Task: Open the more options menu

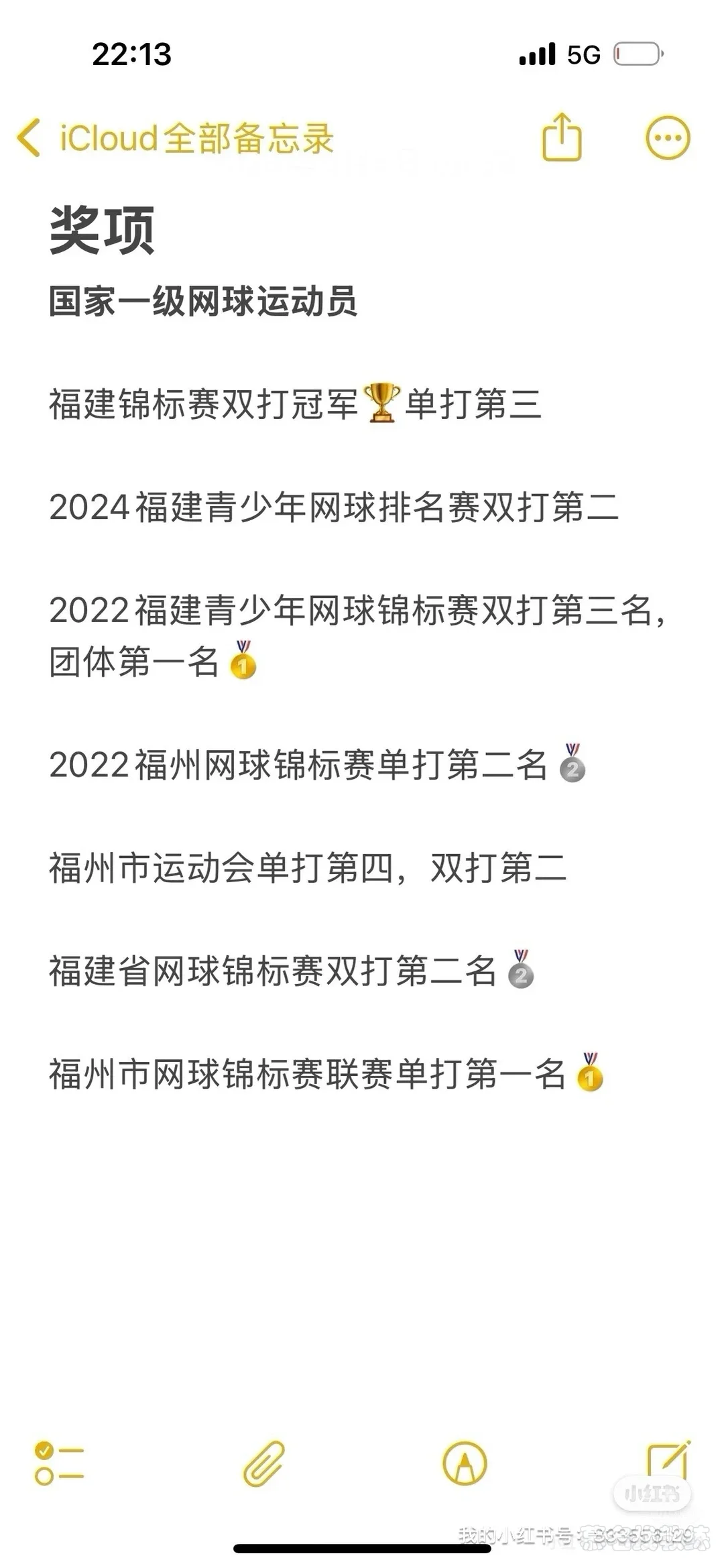Action: 667,138
